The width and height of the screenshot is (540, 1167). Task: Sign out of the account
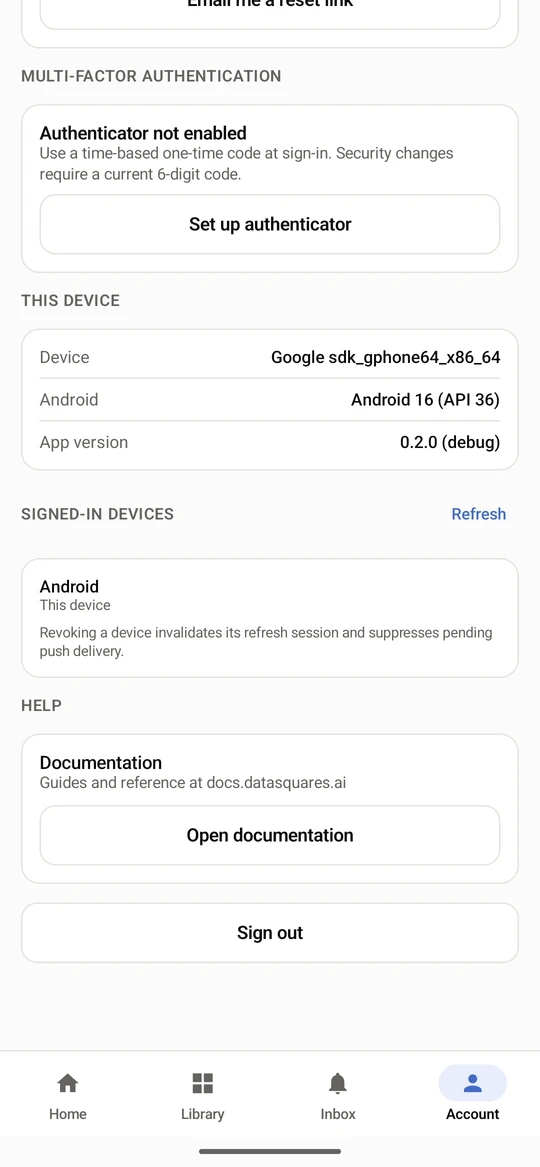point(270,933)
